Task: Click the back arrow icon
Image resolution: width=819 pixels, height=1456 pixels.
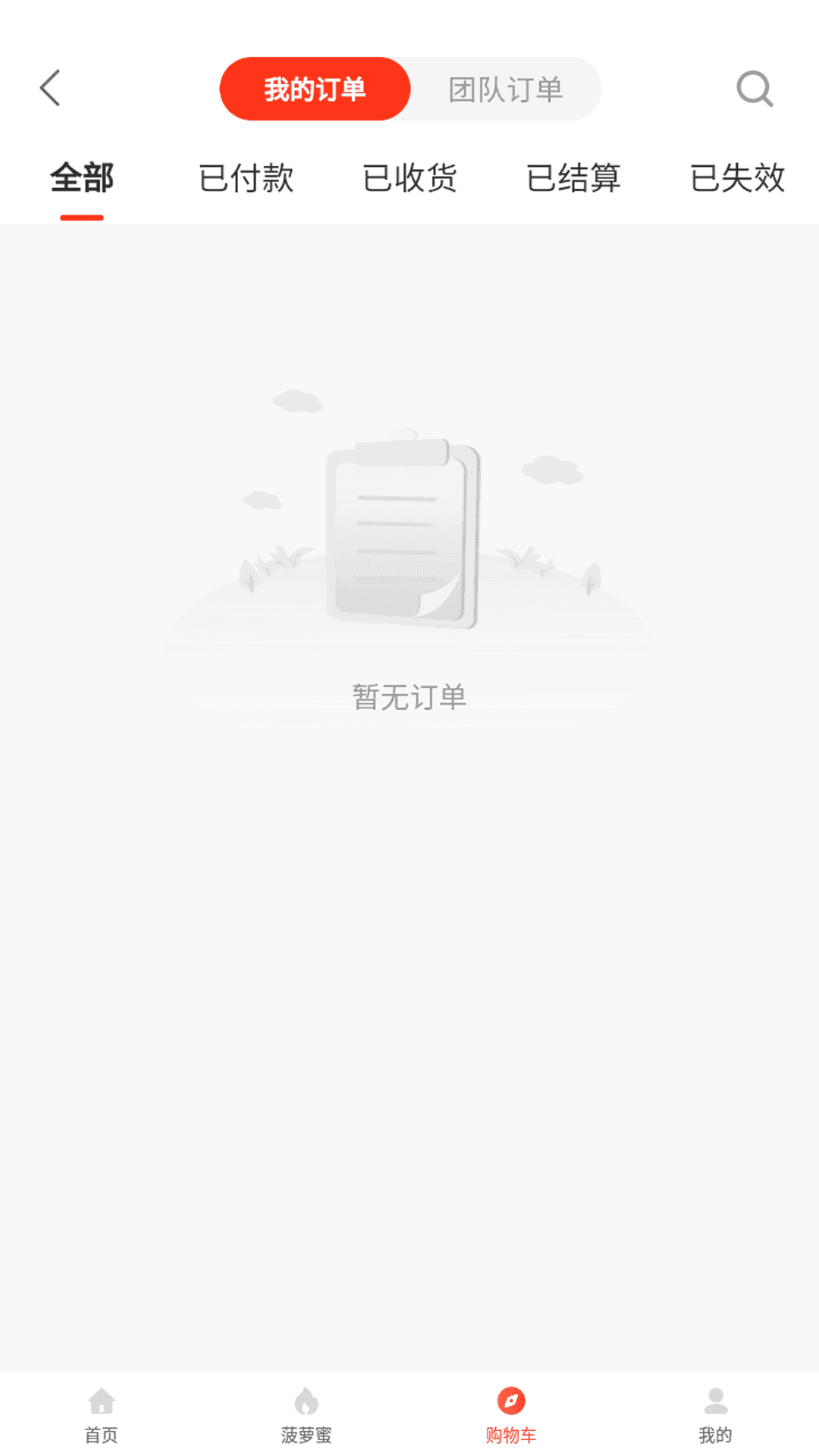Action: (x=50, y=89)
